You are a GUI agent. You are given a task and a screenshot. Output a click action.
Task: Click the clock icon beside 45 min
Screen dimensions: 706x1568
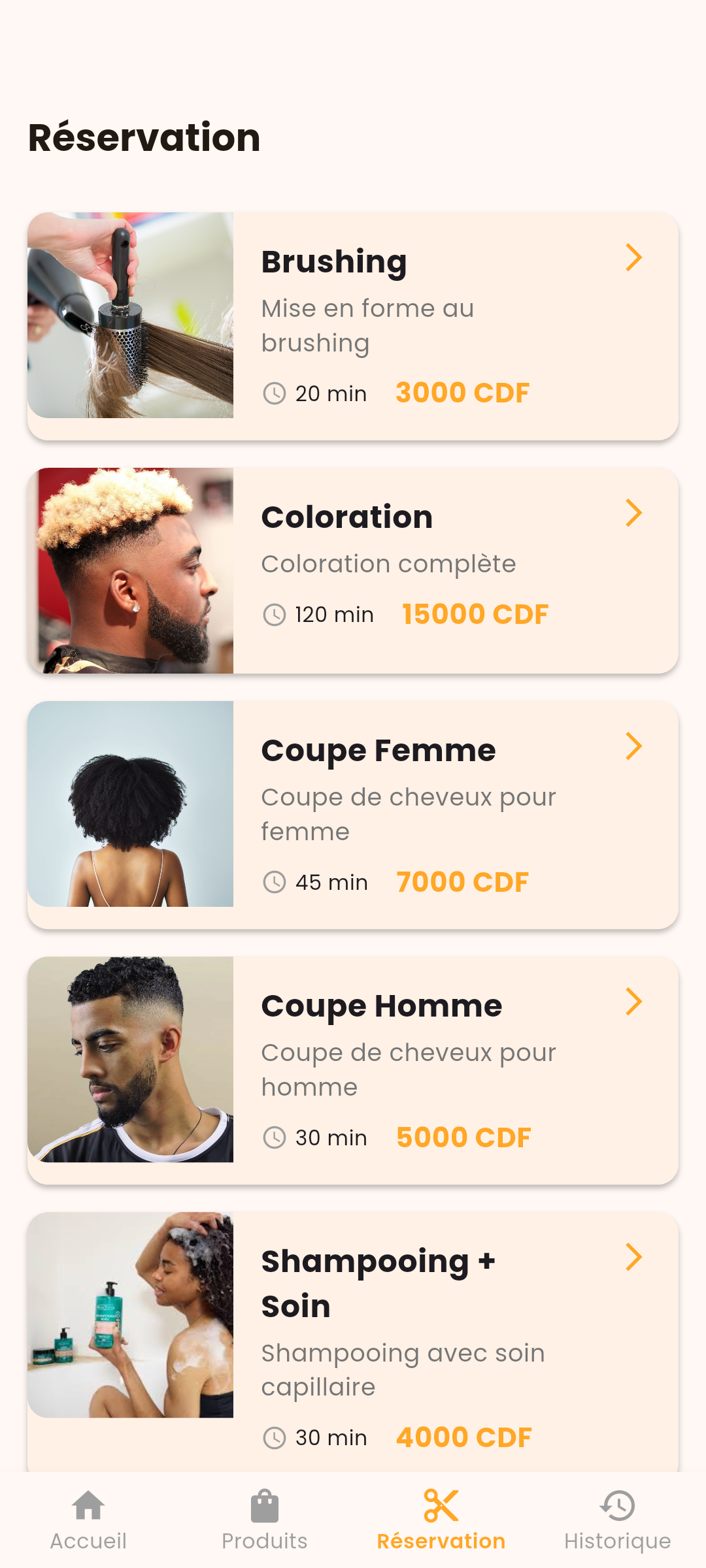(275, 881)
